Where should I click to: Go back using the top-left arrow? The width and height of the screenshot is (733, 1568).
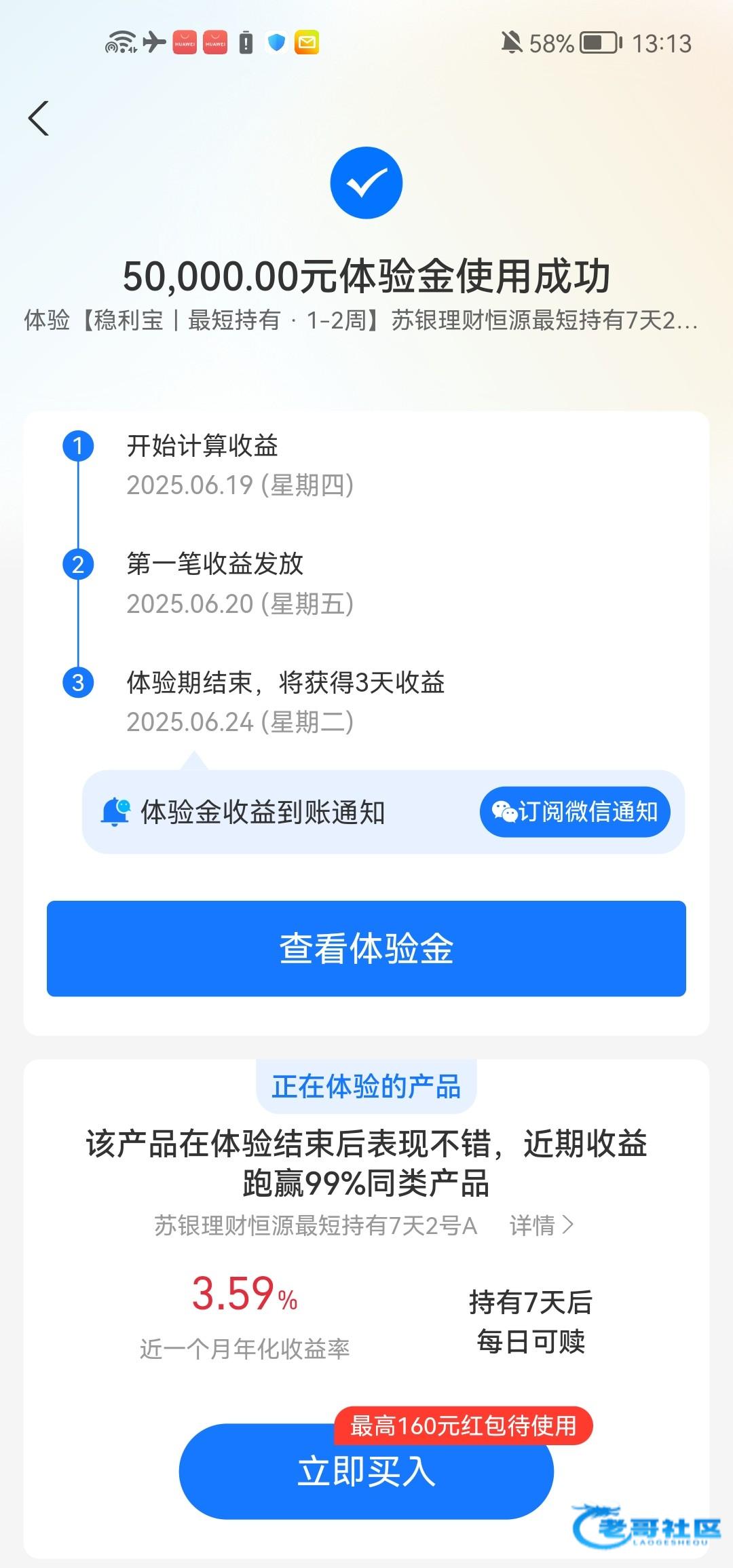pyautogui.click(x=39, y=119)
